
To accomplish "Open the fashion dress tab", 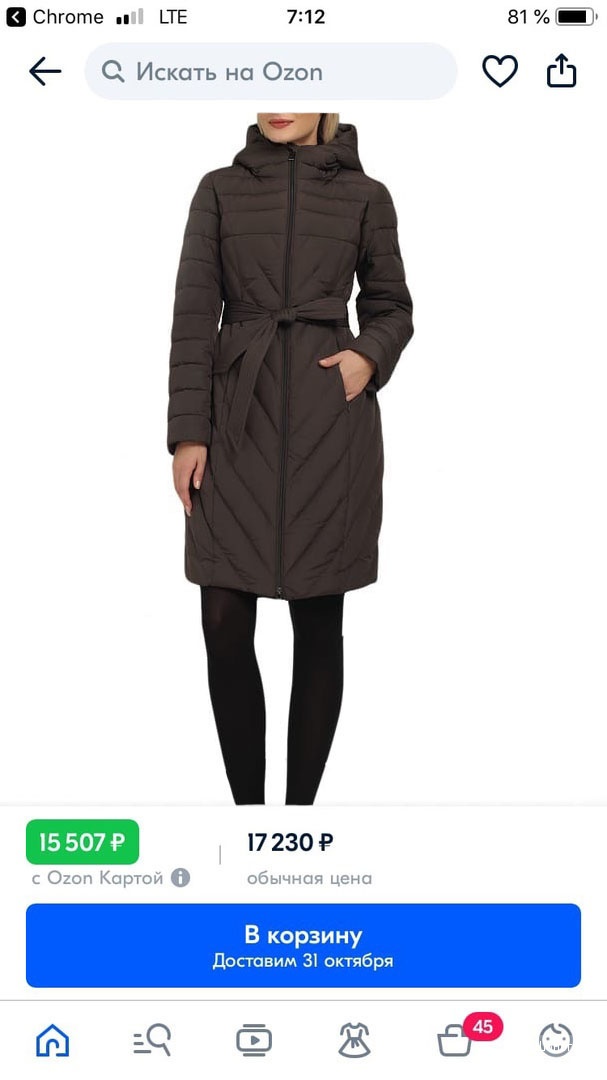I will 354,1040.
